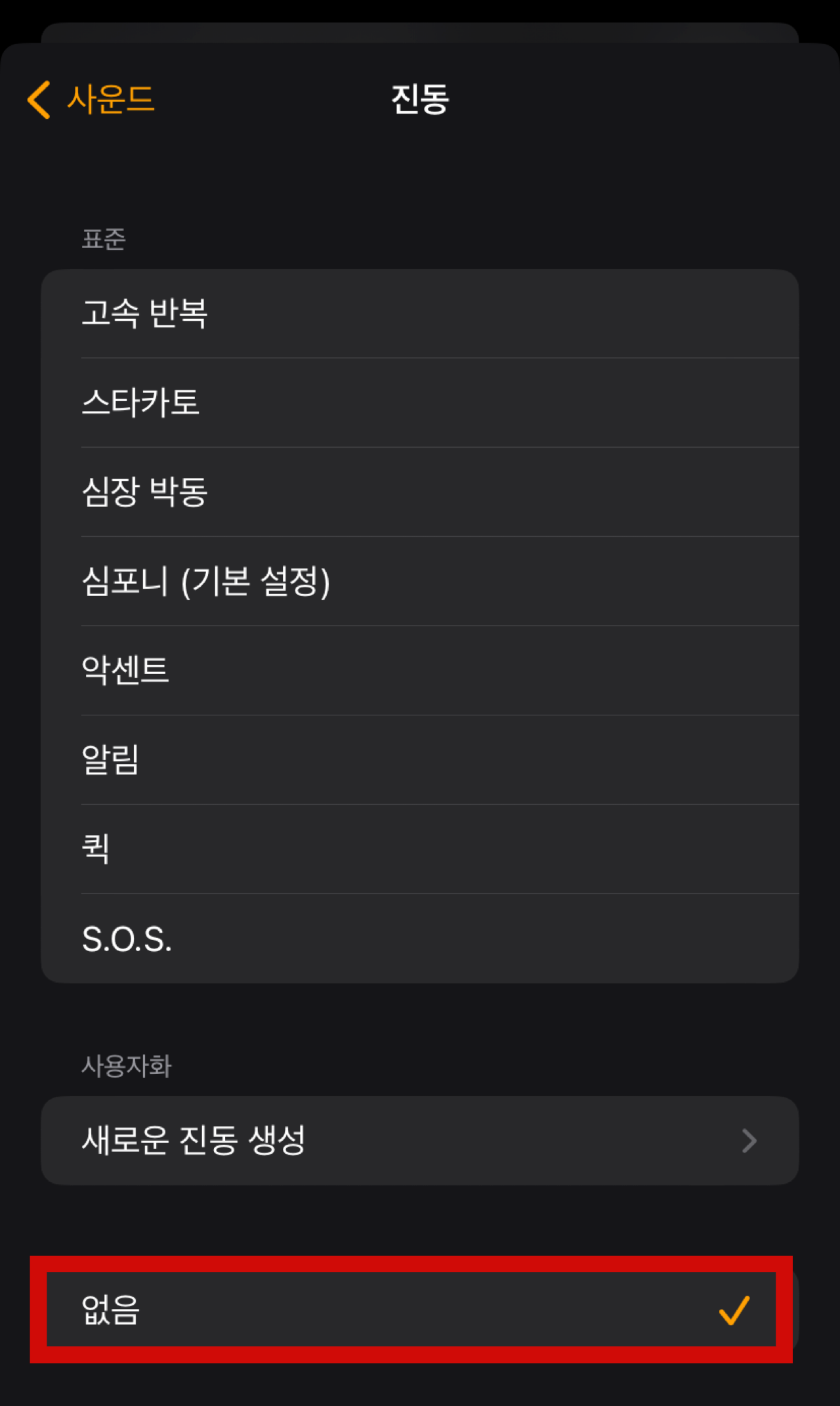Tap the back chevron icon to return
840x1406 pixels.
tap(37, 100)
